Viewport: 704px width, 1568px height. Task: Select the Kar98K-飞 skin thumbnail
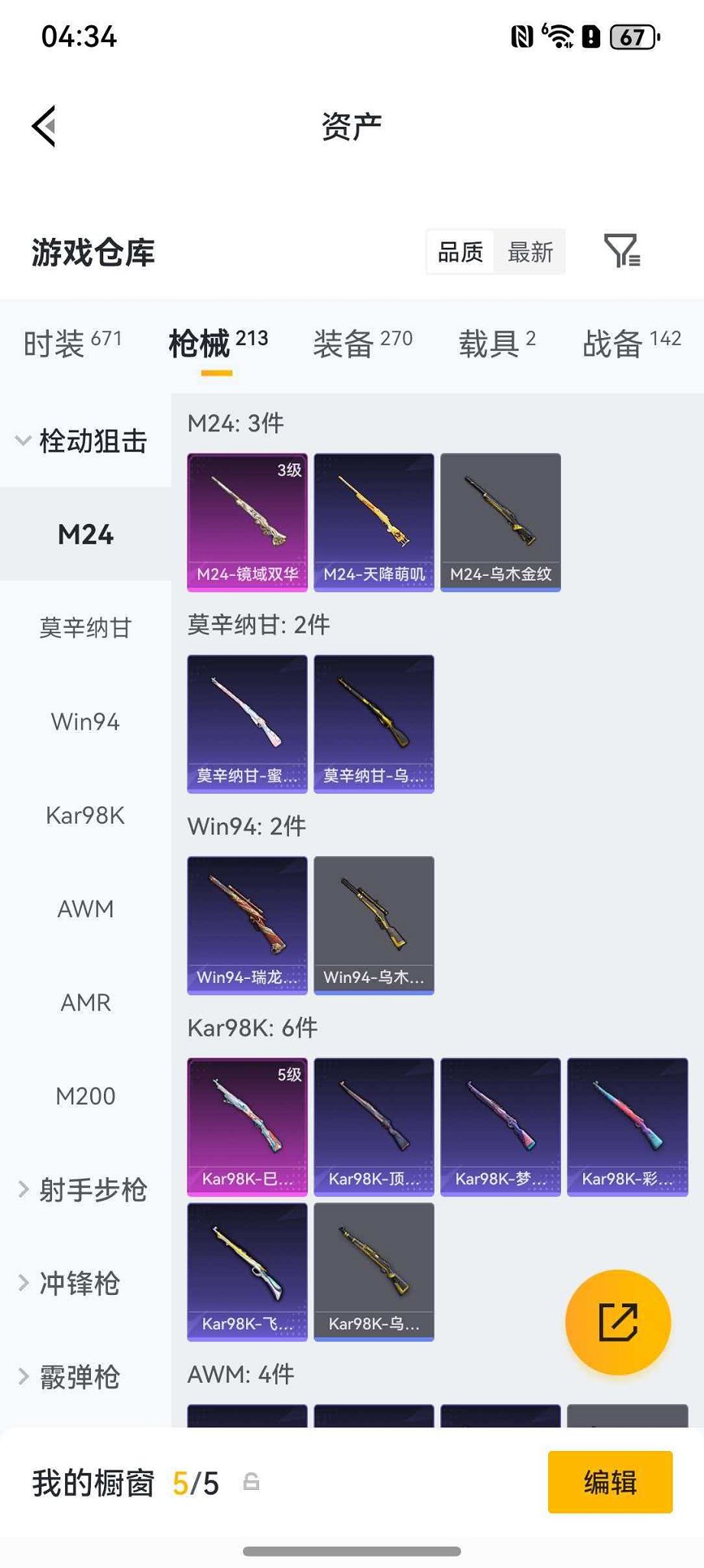click(246, 1272)
